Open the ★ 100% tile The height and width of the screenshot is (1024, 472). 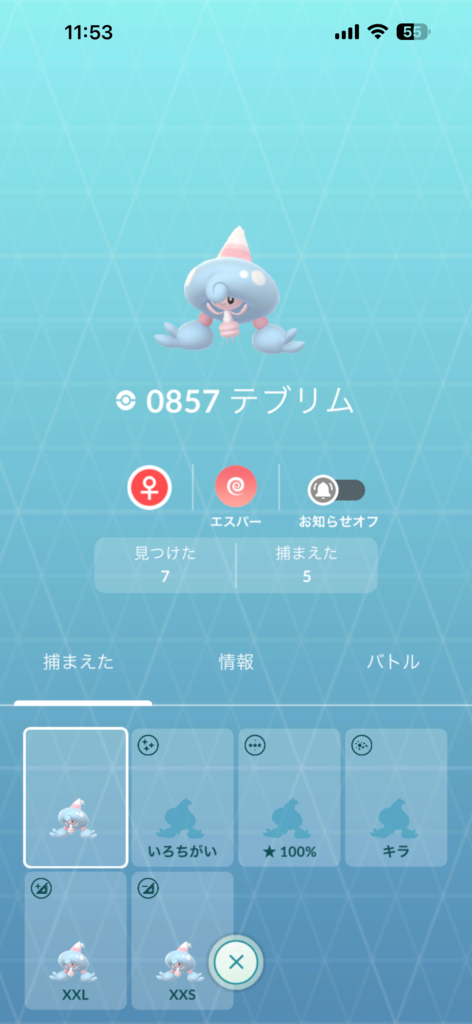(x=289, y=797)
